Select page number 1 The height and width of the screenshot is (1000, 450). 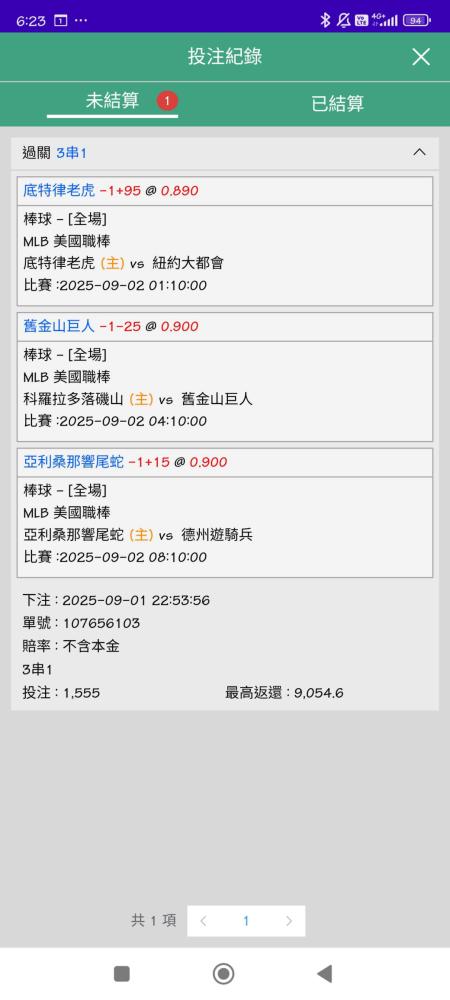246,921
